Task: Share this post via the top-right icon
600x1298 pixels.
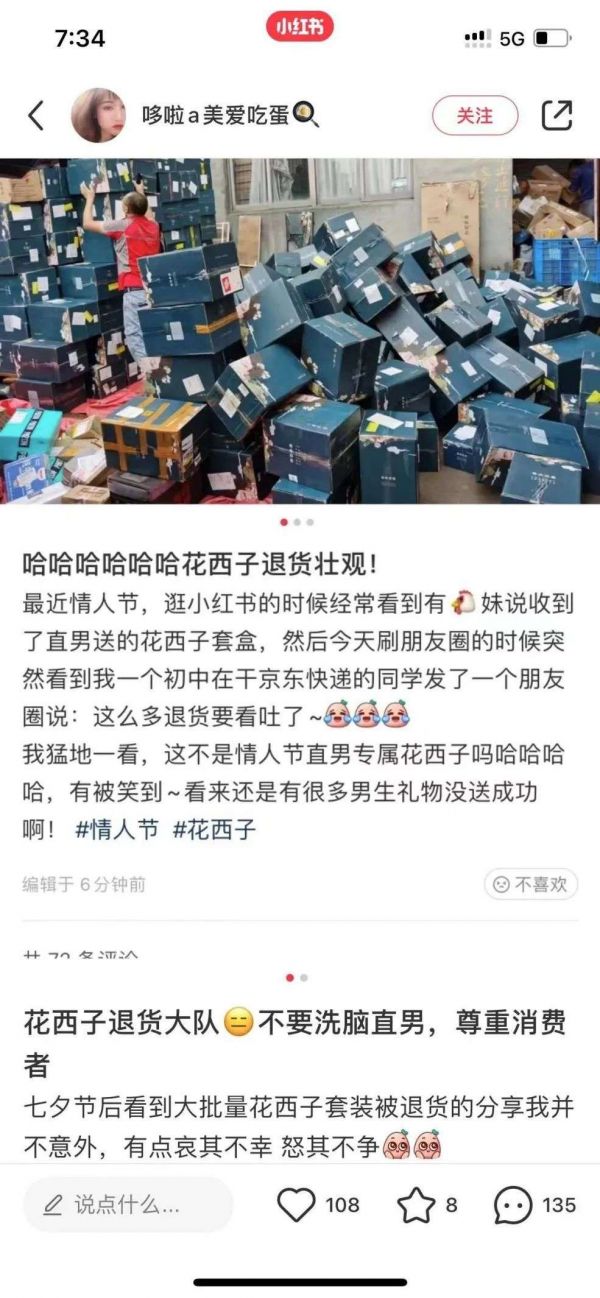Action: click(557, 116)
